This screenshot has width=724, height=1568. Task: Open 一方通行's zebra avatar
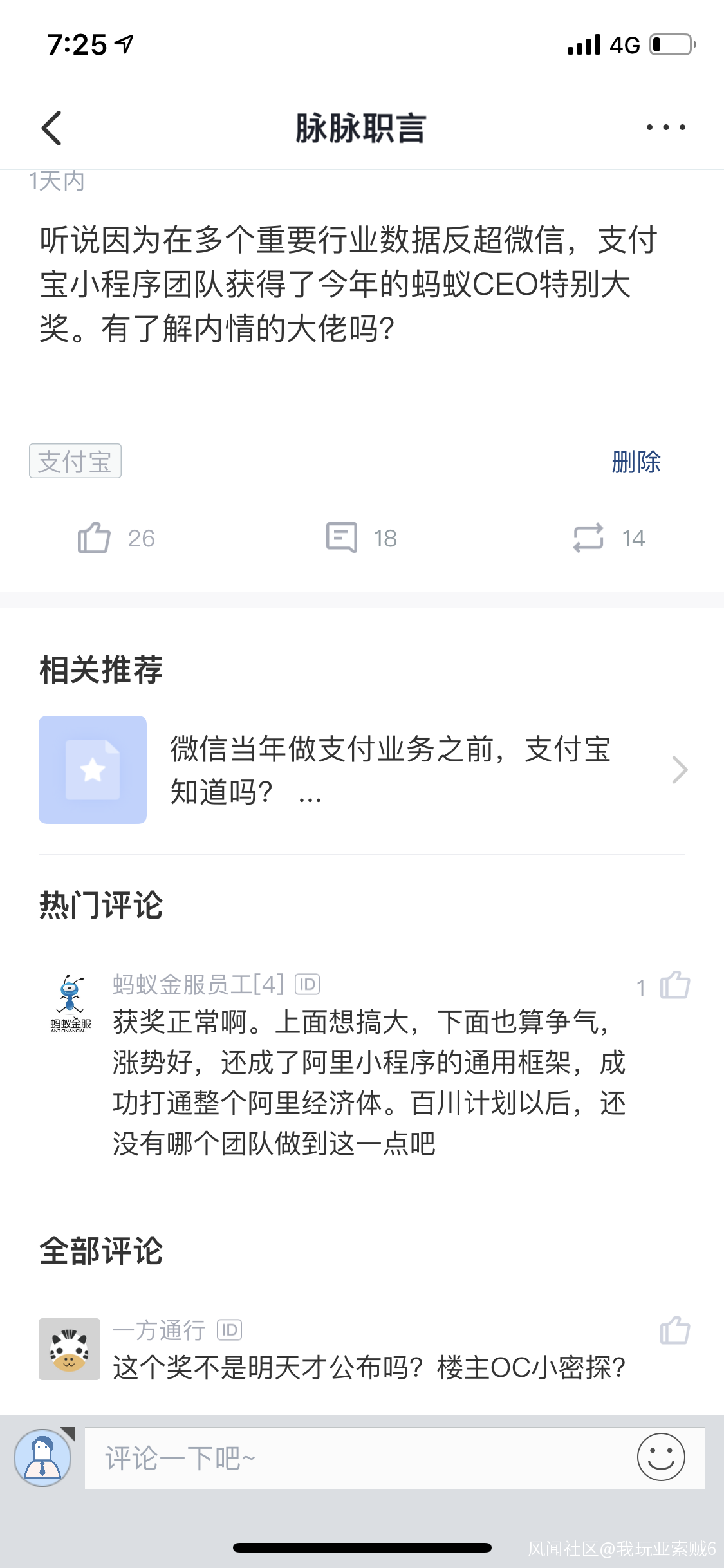(x=70, y=1349)
